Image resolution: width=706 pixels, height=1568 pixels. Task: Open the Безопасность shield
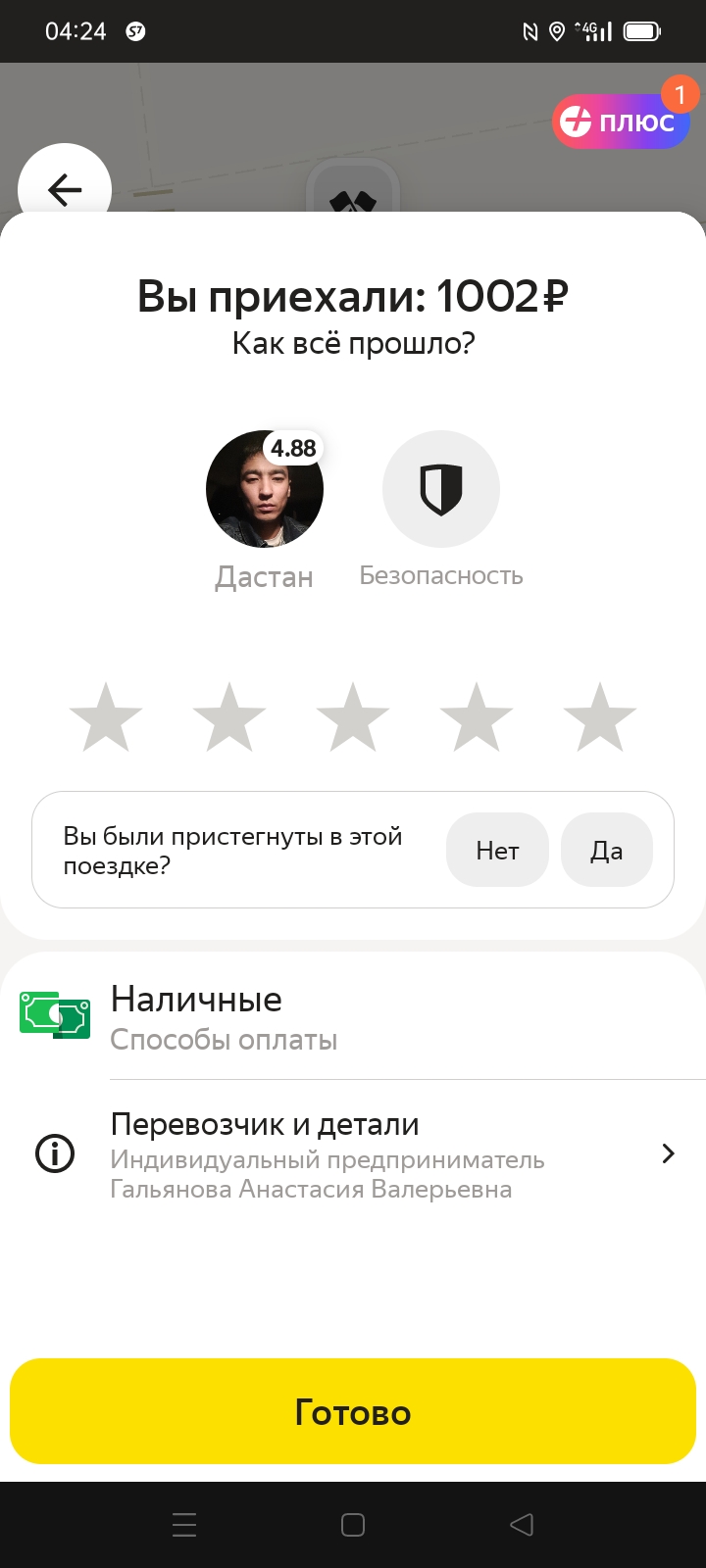(441, 489)
